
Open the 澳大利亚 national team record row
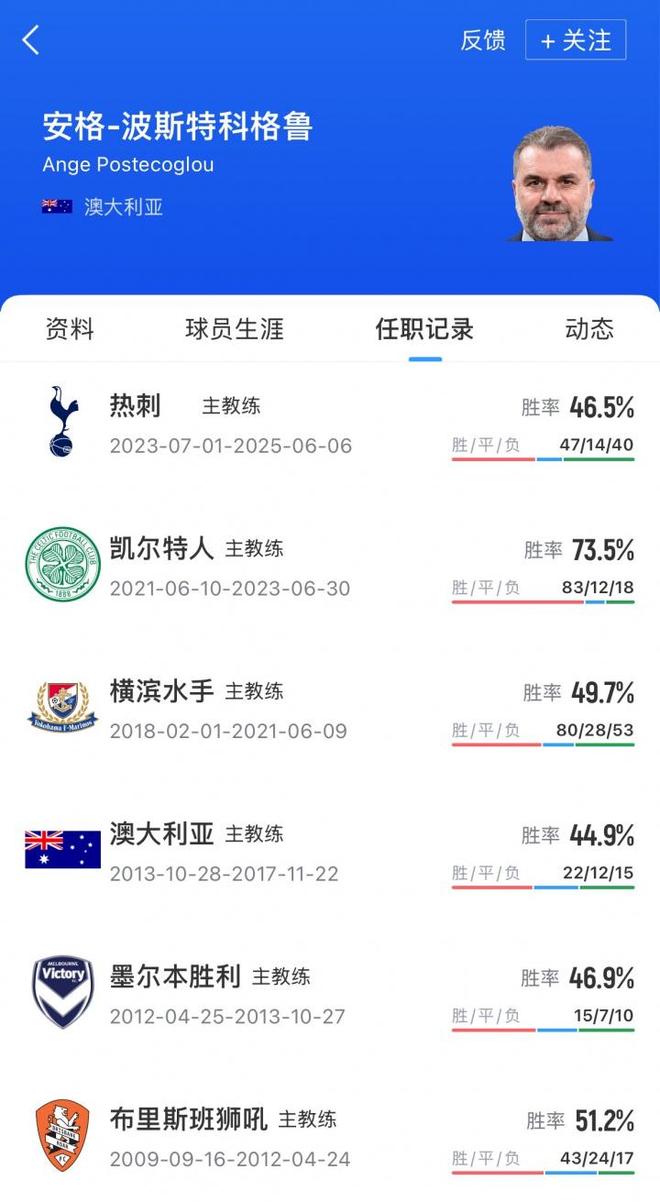pyautogui.click(x=330, y=851)
